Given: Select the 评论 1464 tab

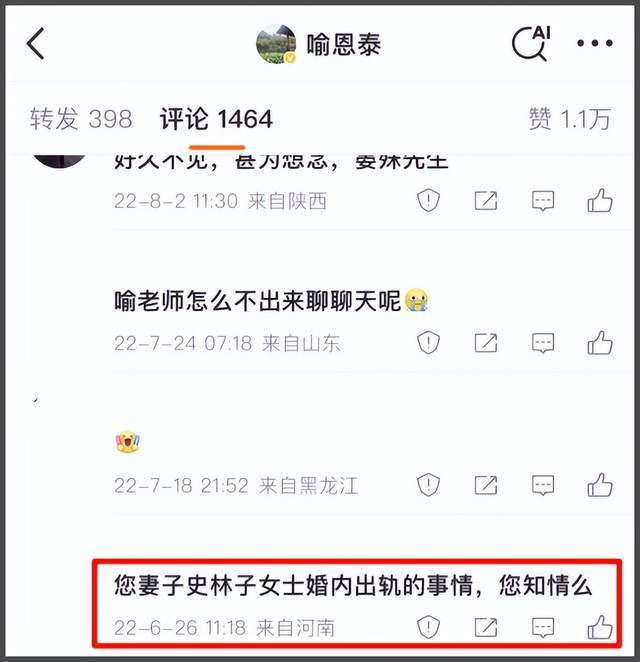Looking at the screenshot, I should [x=216, y=119].
